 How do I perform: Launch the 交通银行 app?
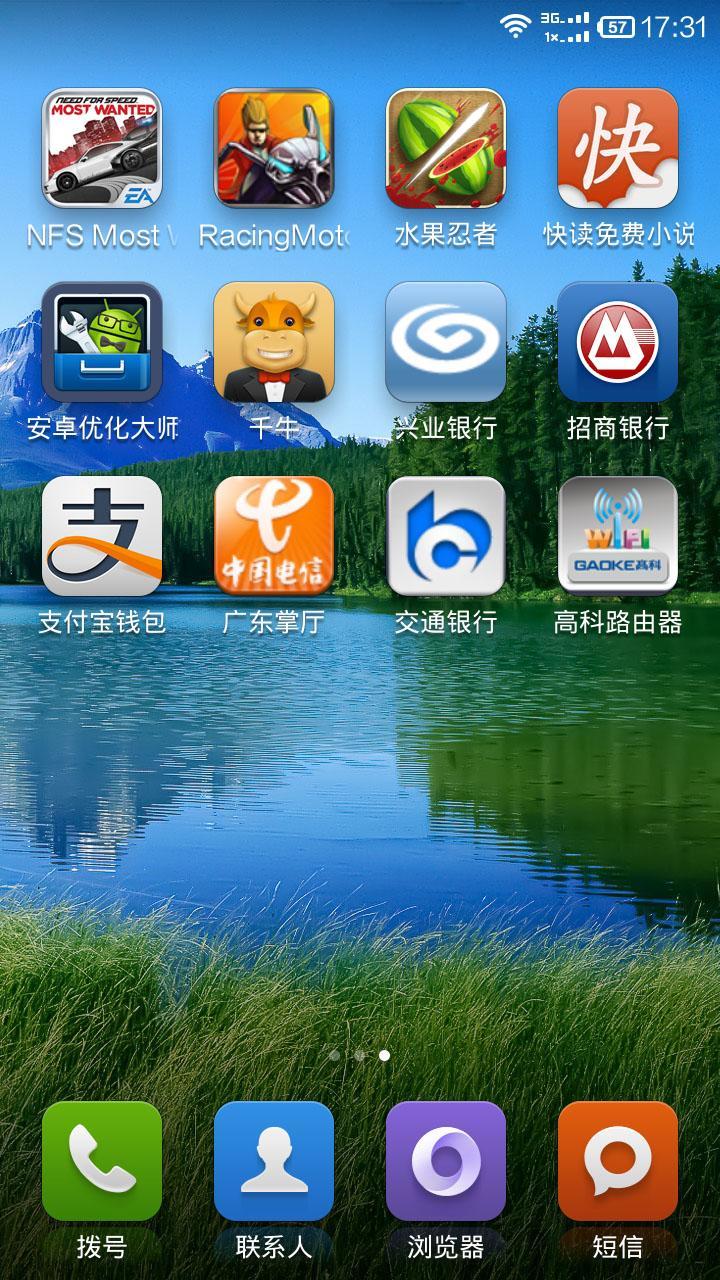tap(446, 536)
